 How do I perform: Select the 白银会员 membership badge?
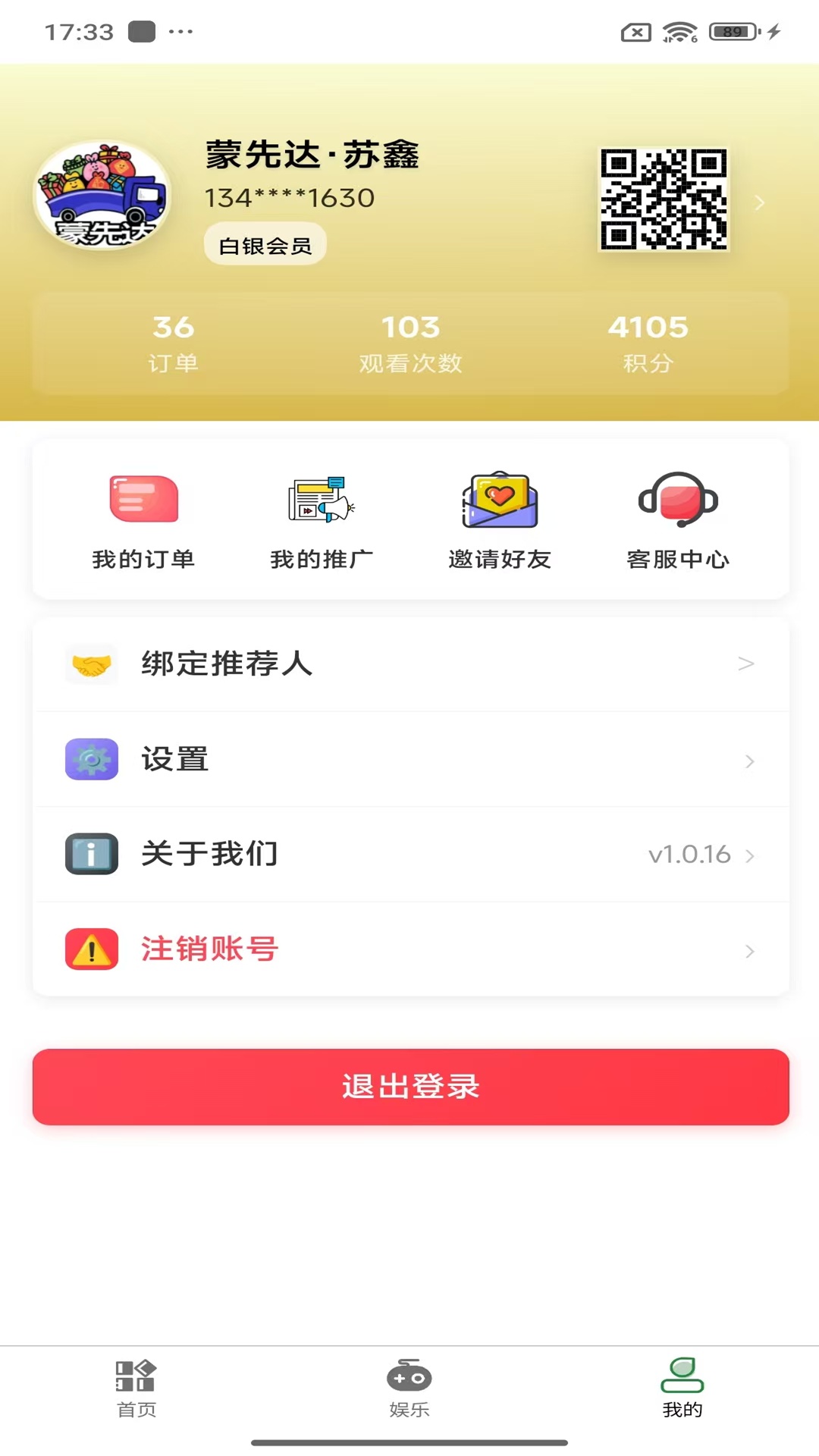click(x=265, y=243)
